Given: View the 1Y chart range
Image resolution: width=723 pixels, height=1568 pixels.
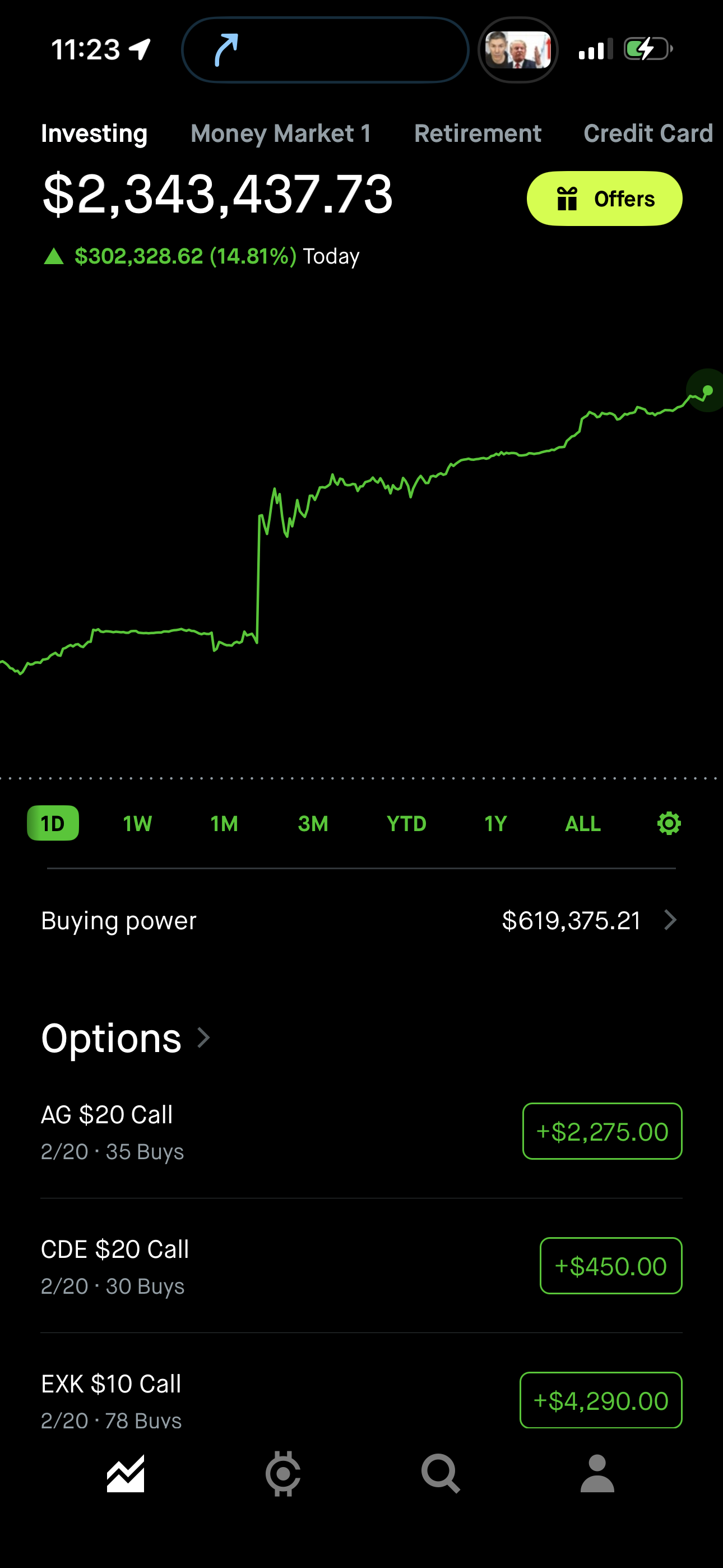Looking at the screenshot, I should tap(495, 824).
